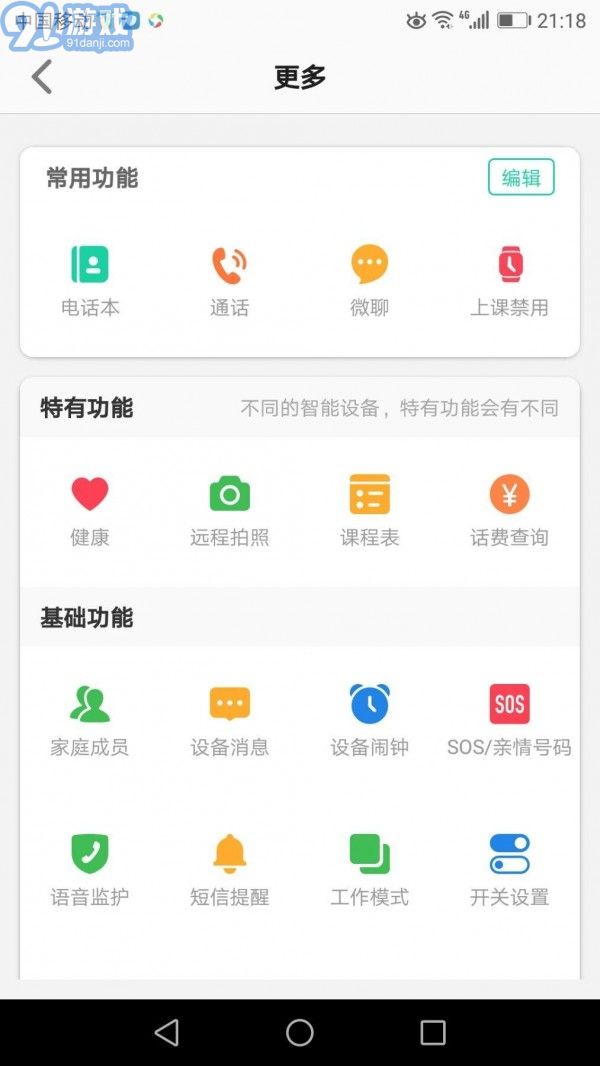
Task: Open 电话本 phonebook
Action: pyautogui.click(x=90, y=280)
